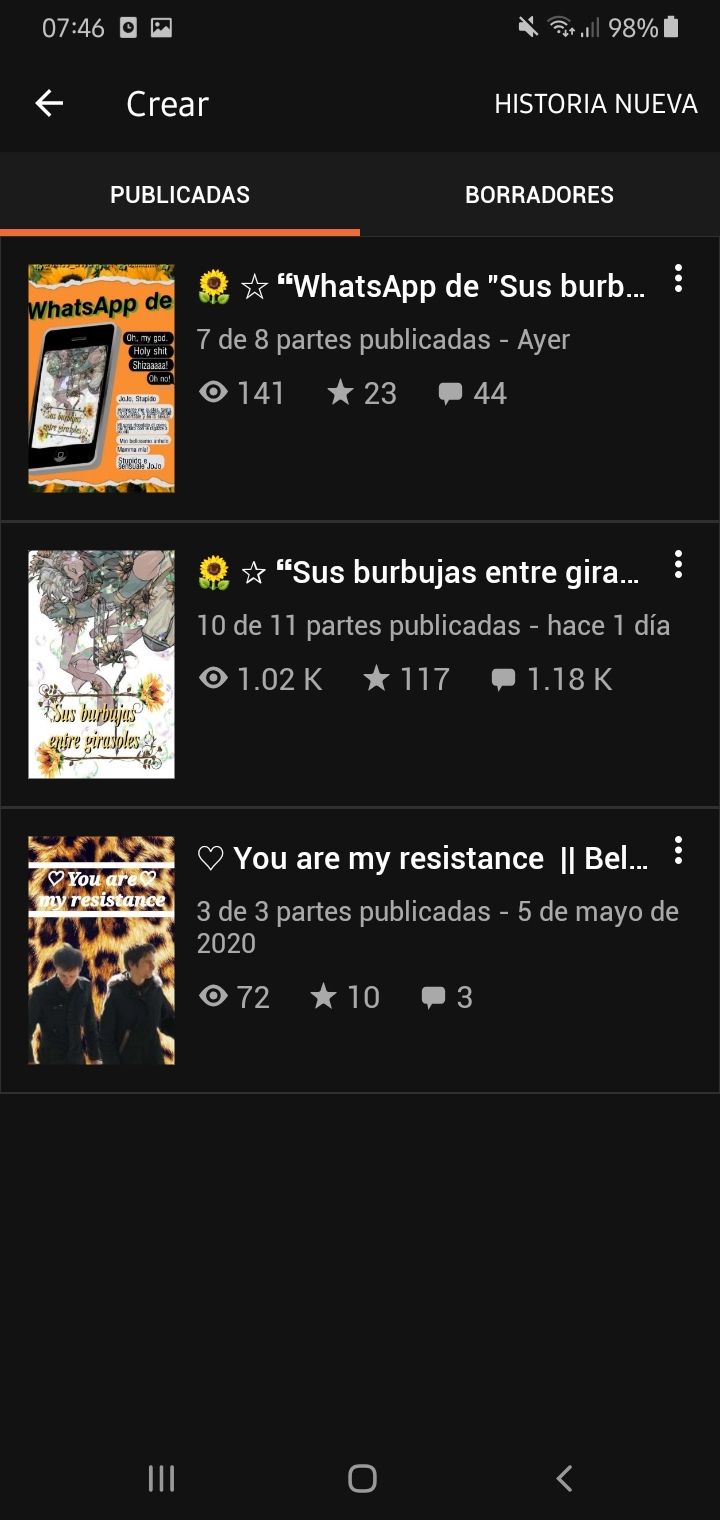Open options menu for the 1.02 K views story
Image resolution: width=720 pixels, height=1520 pixels.
(678, 565)
